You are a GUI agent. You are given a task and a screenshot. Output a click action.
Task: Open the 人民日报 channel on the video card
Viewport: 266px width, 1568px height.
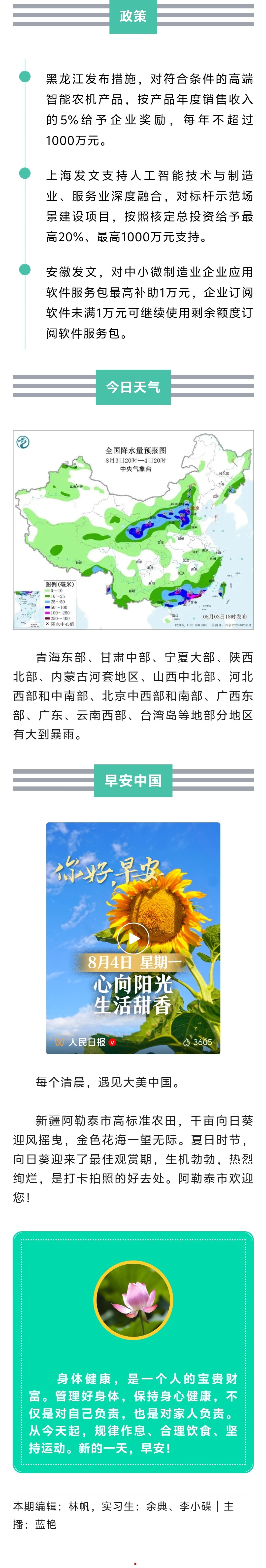[86, 1042]
